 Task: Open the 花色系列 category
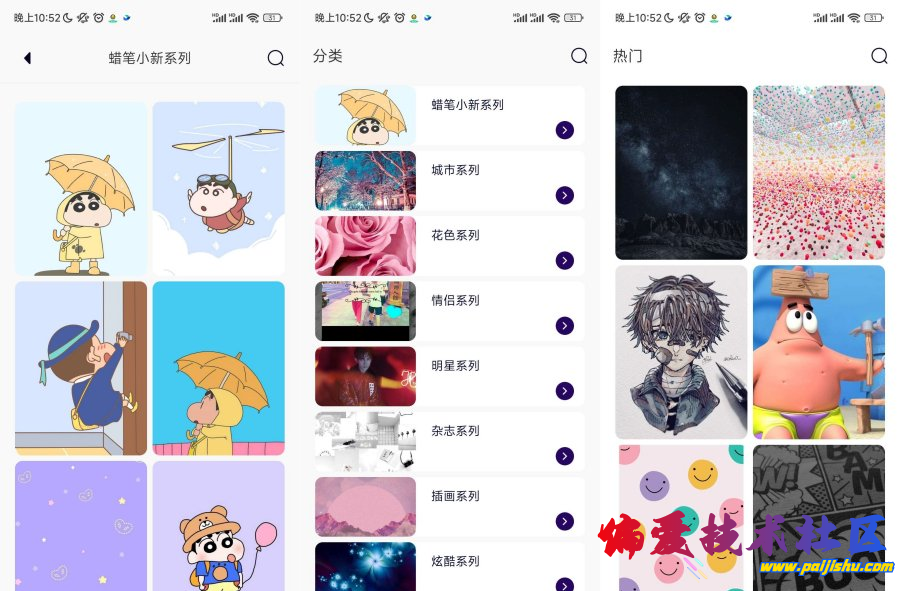coord(449,246)
